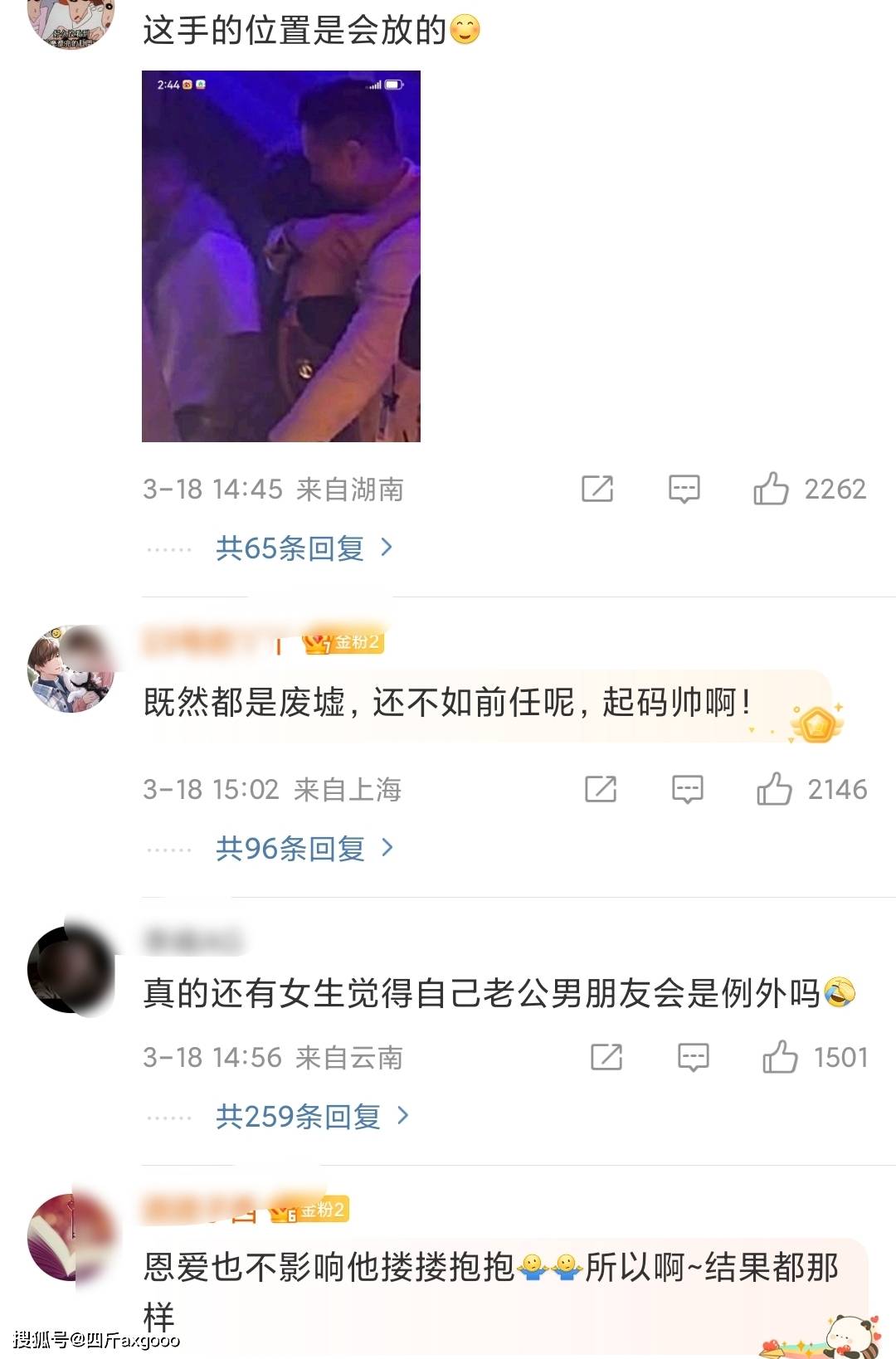Like the comment with 1501 likes
This screenshot has height=1359, width=896.
pos(780,1057)
